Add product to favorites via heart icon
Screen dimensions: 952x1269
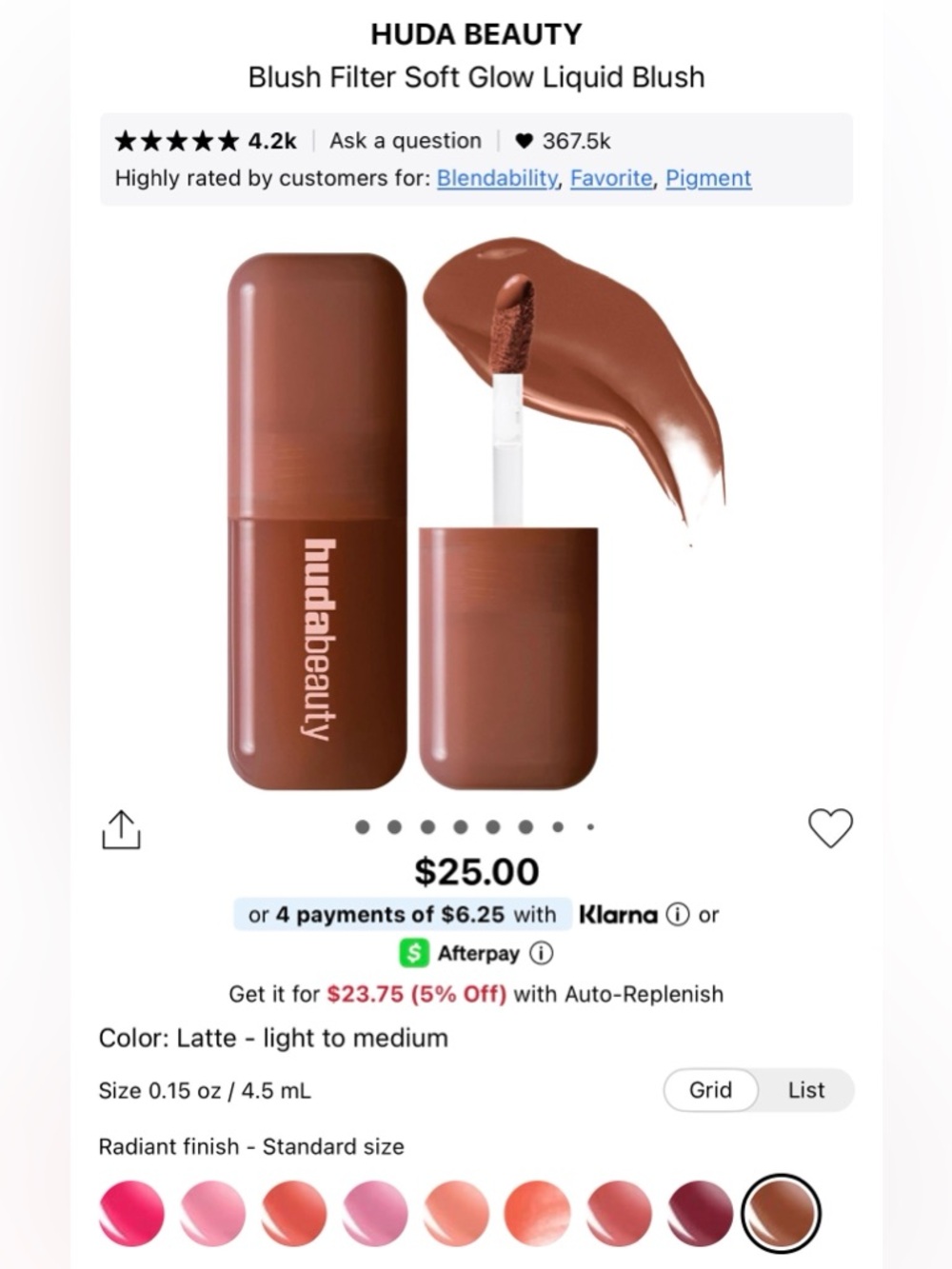coord(830,826)
